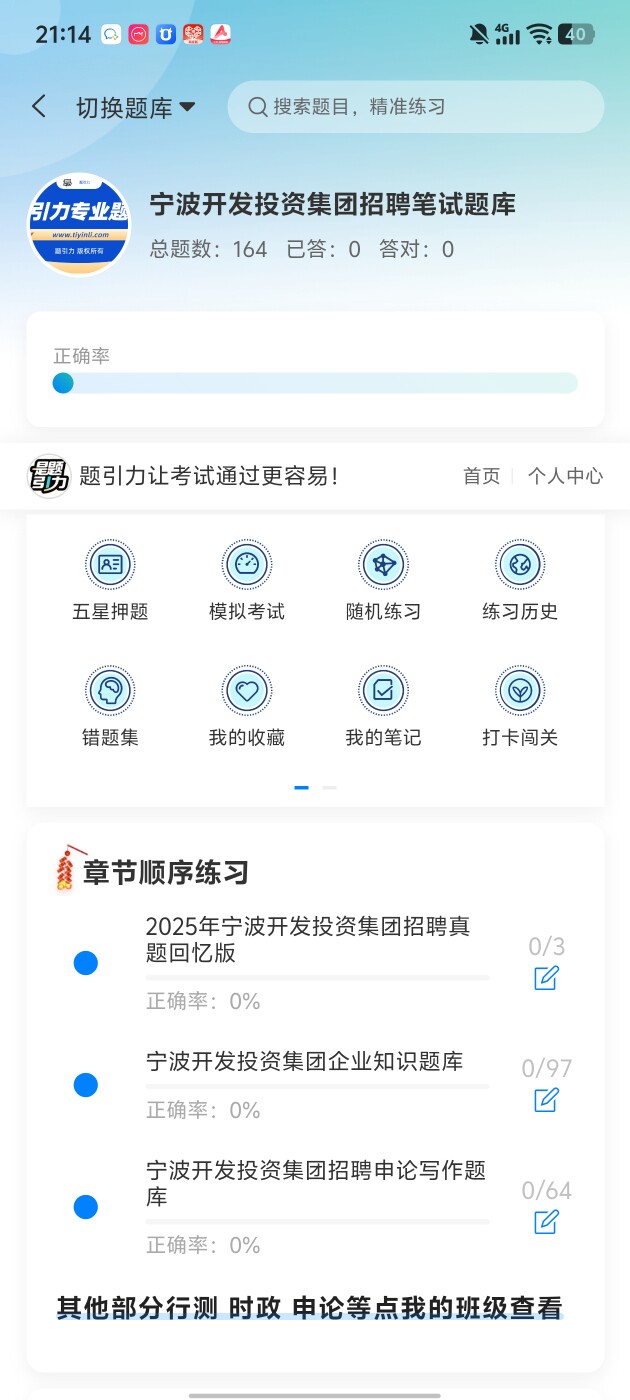Image resolution: width=630 pixels, height=1400 pixels.
Task: Open the 首页 link
Action: 481,476
